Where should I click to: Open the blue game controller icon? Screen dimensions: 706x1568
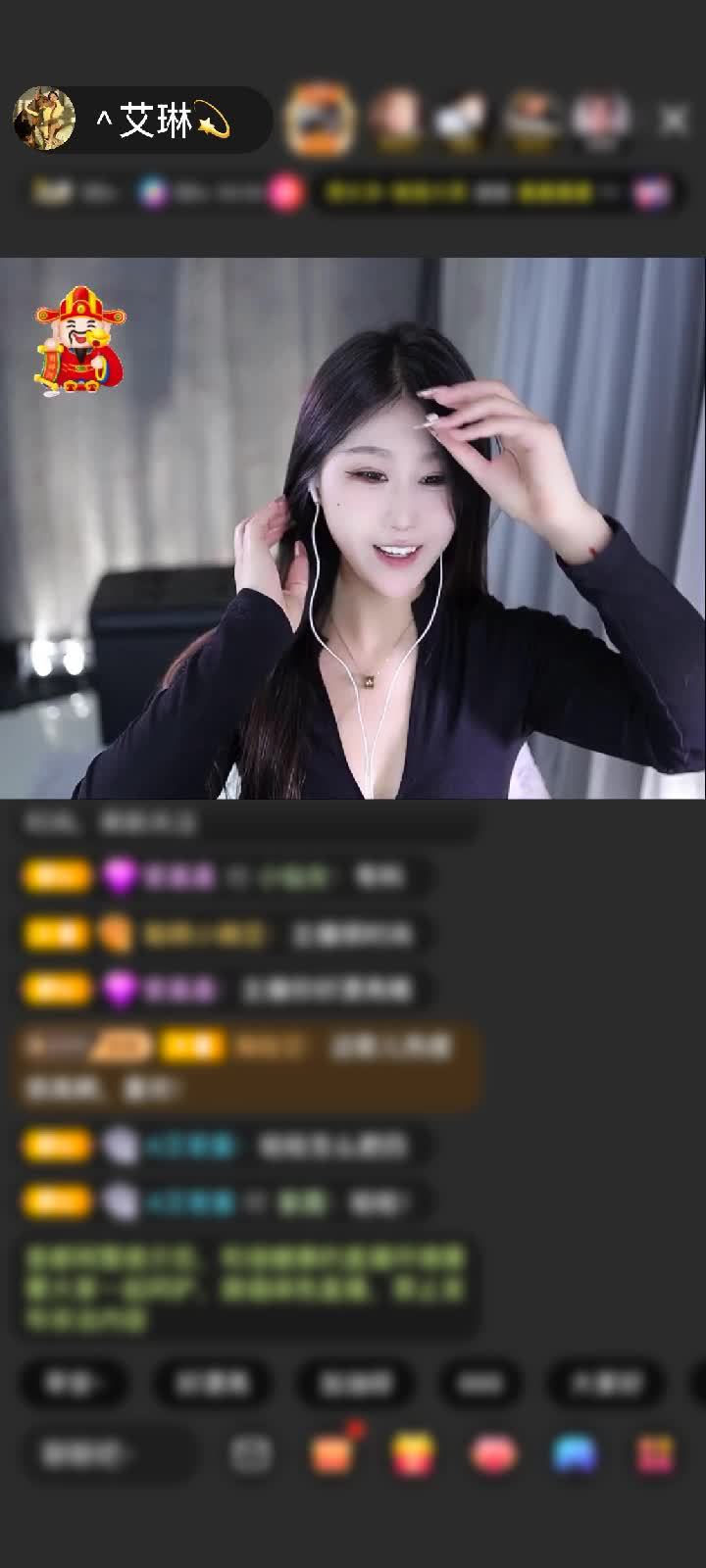click(x=575, y=1454)
